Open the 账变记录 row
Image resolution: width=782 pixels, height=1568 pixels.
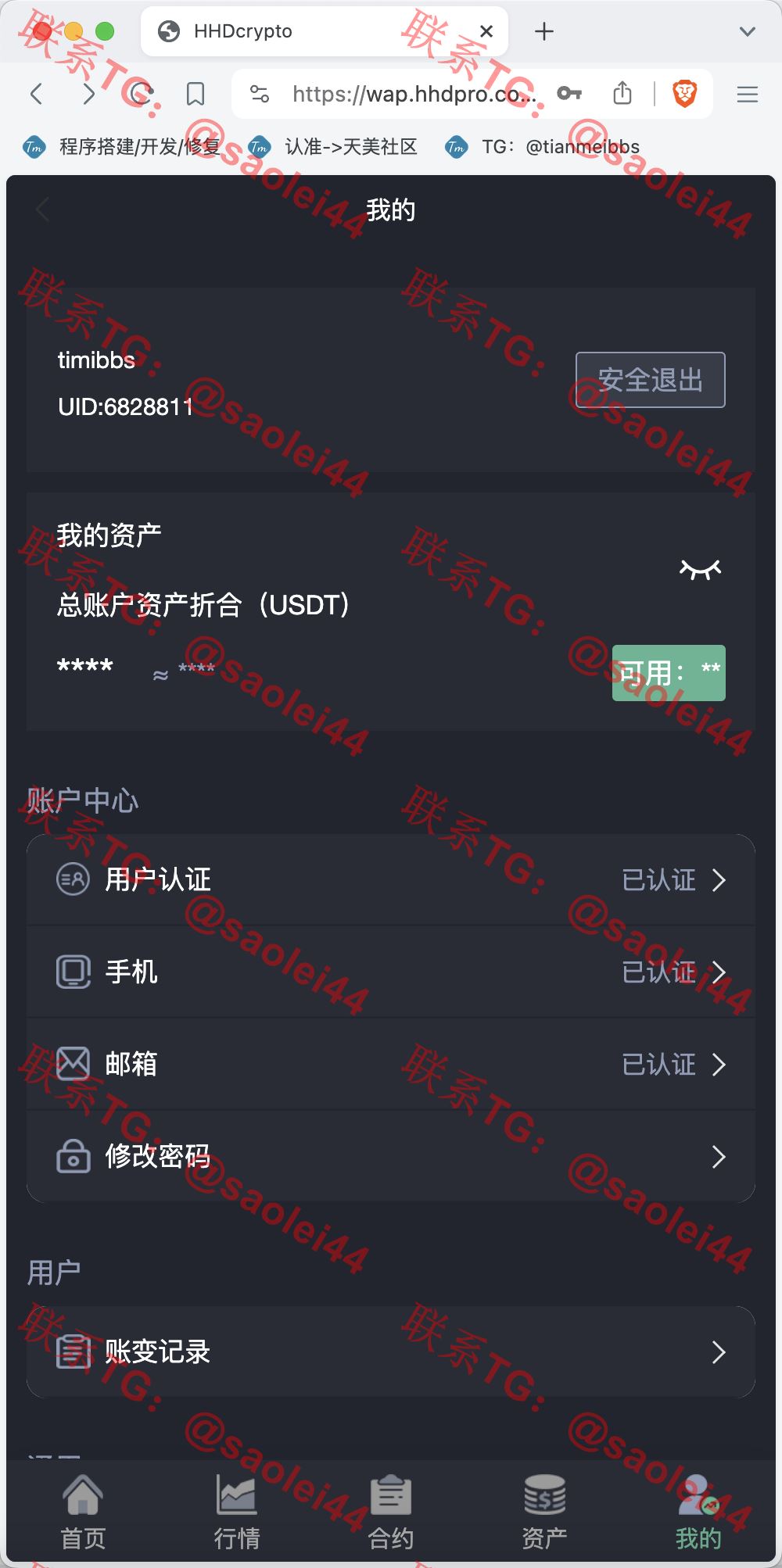pos(391,1351)
